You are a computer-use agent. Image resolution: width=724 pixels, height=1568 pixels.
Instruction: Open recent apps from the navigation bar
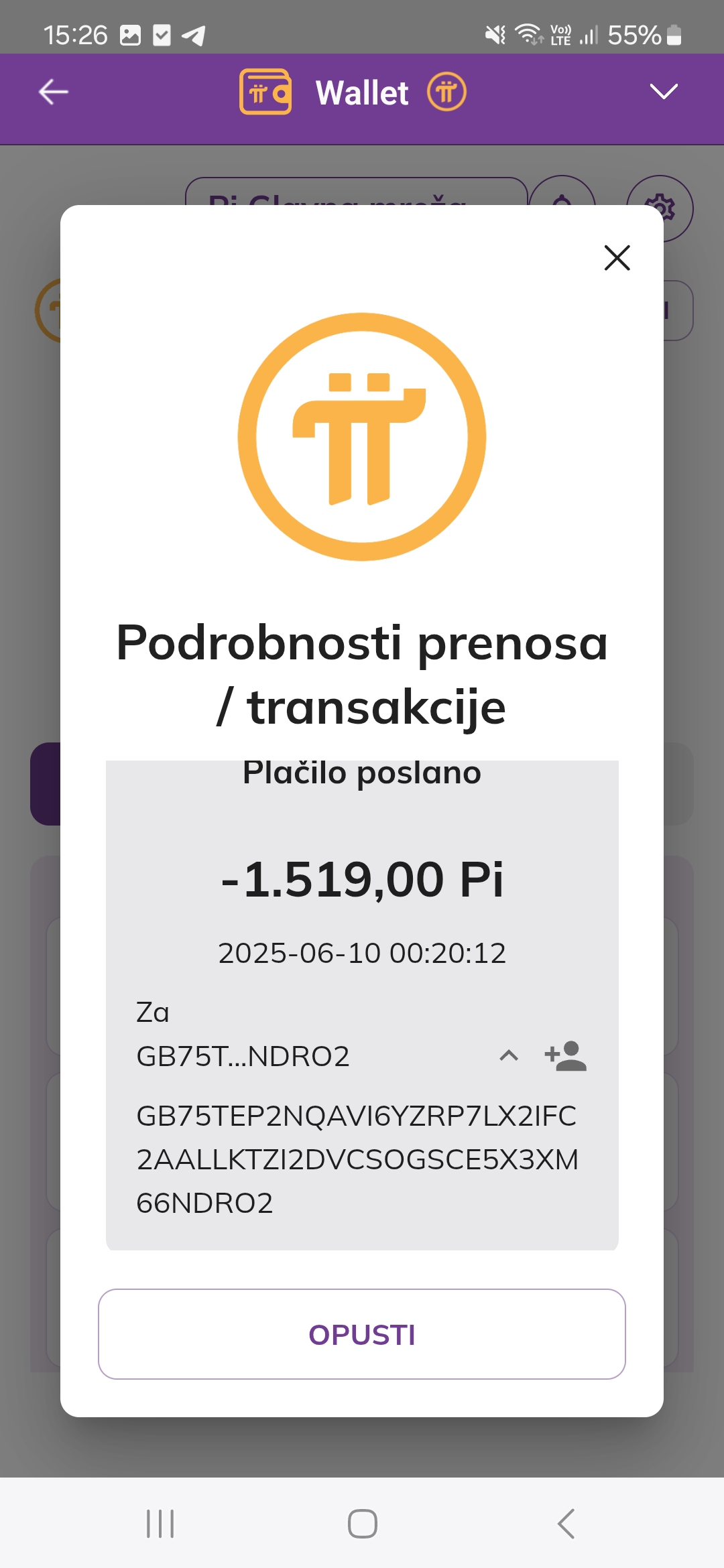point(160,1523)
